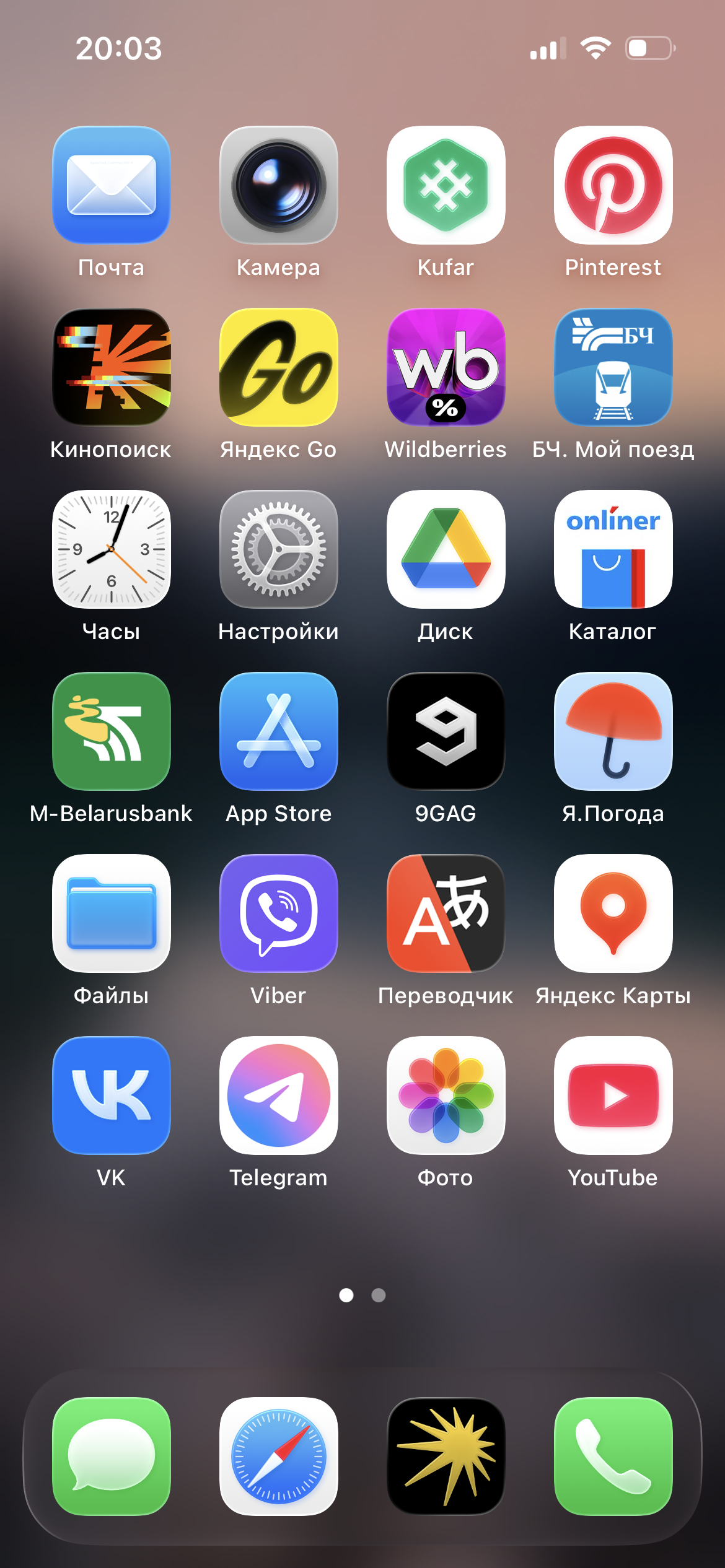Open the YouTube app
The width and height of the screenshot is (725, 1568).
(x=613, y=1095)
